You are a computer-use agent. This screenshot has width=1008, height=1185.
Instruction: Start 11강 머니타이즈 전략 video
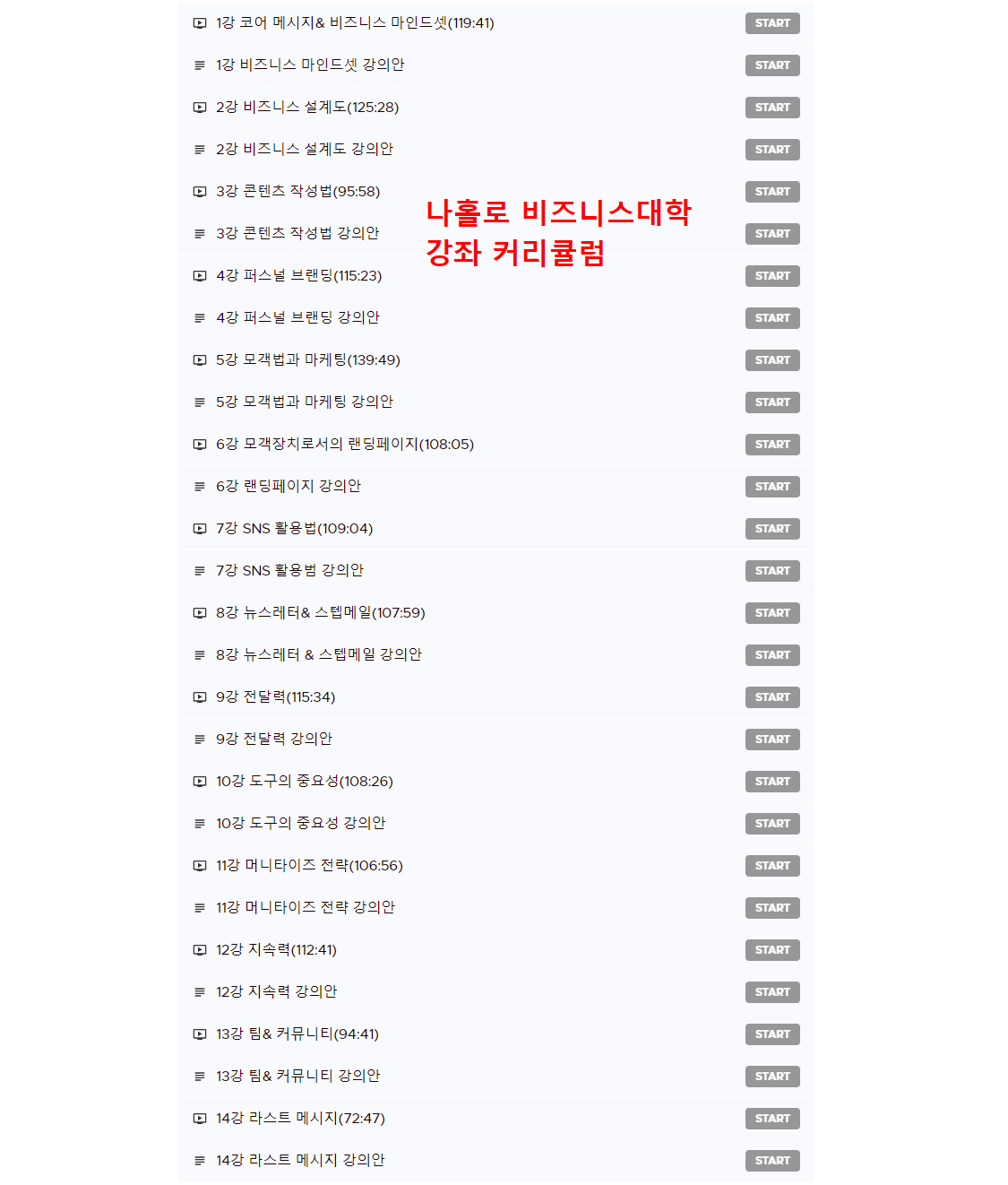771,866
